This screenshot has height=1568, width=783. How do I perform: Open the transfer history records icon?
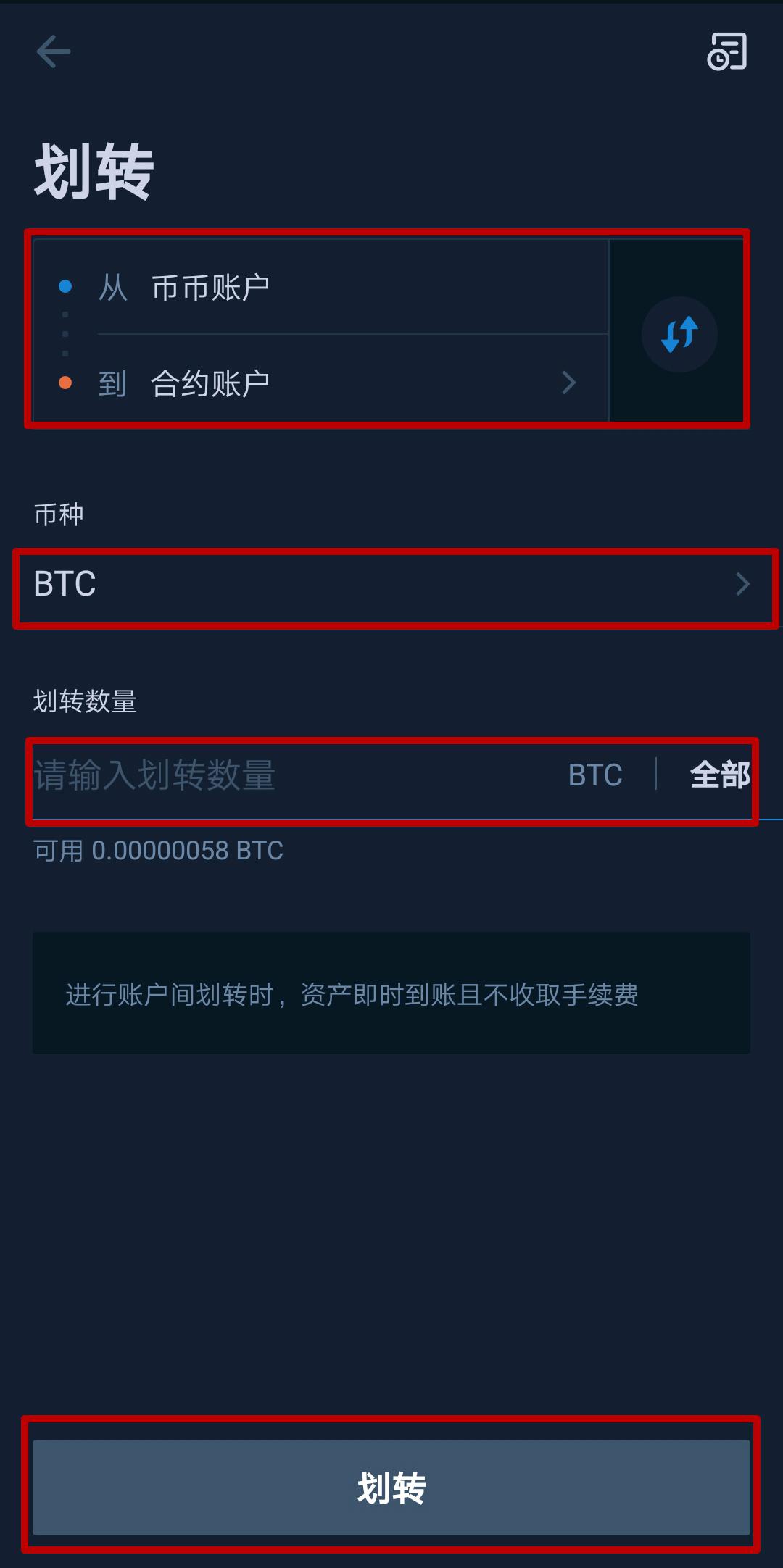pos(726,52)
